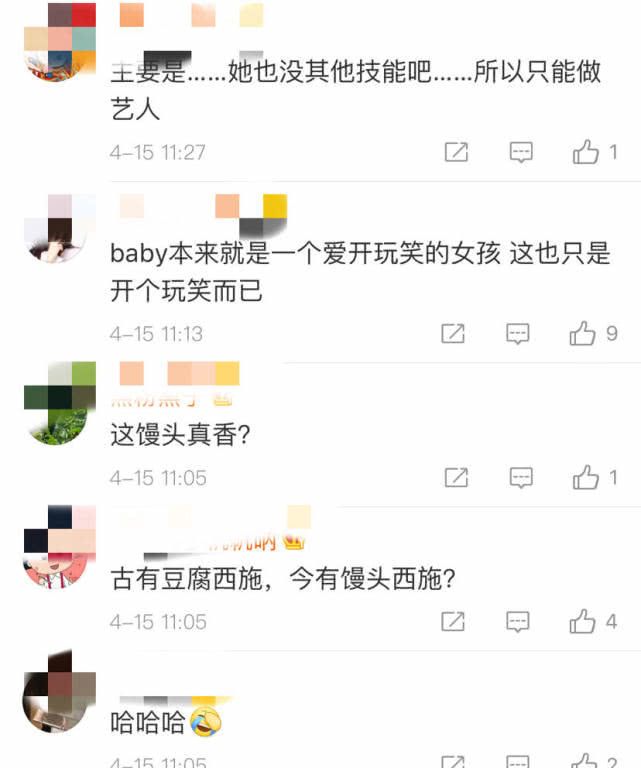The width and height of the screenshot is (641, 768).
Task: Like the 'baby本来就是一个爱开玩笑的女孩' comment
Action: [x=583, y=333]
